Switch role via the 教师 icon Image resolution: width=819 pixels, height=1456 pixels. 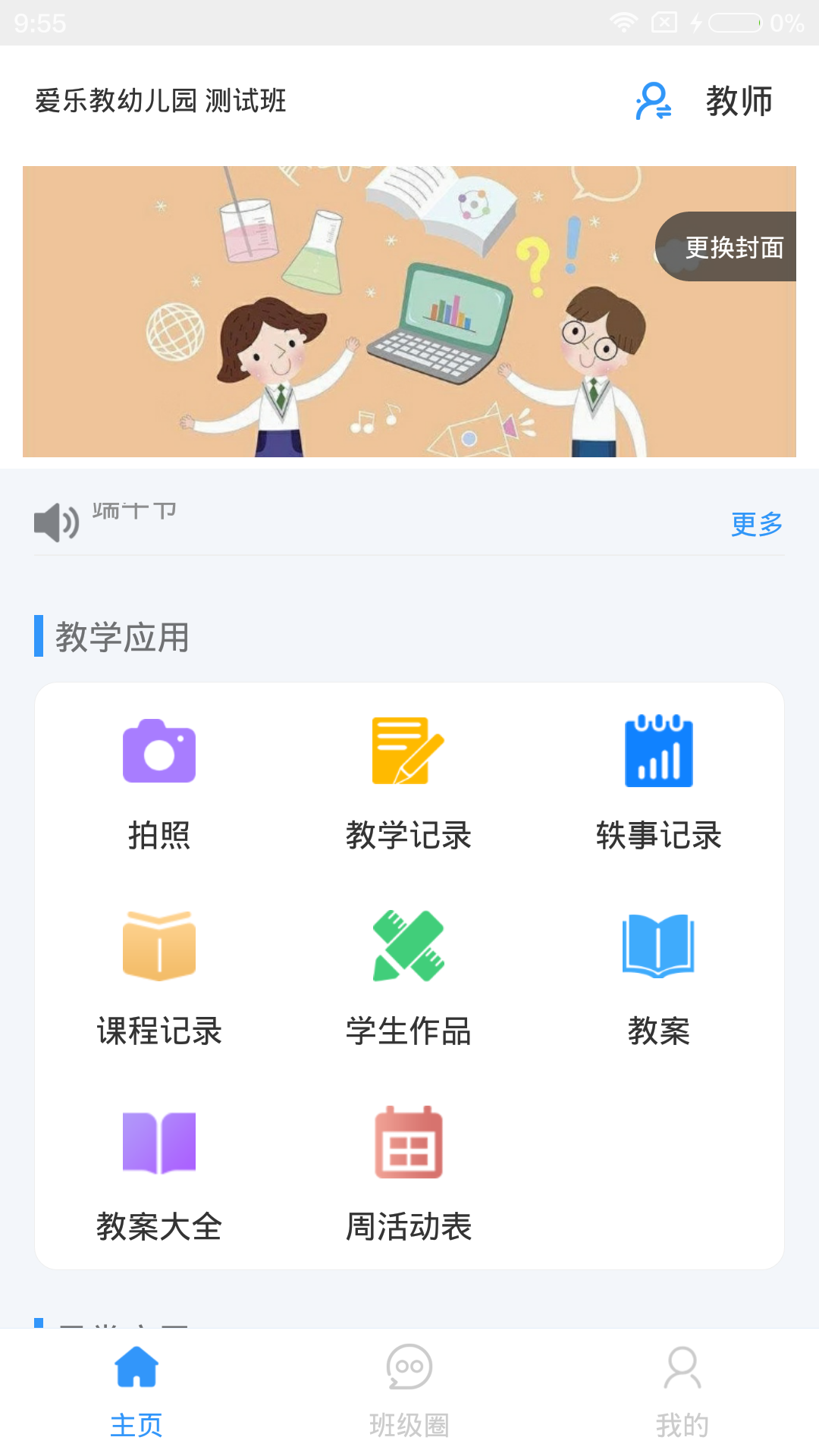654,102
